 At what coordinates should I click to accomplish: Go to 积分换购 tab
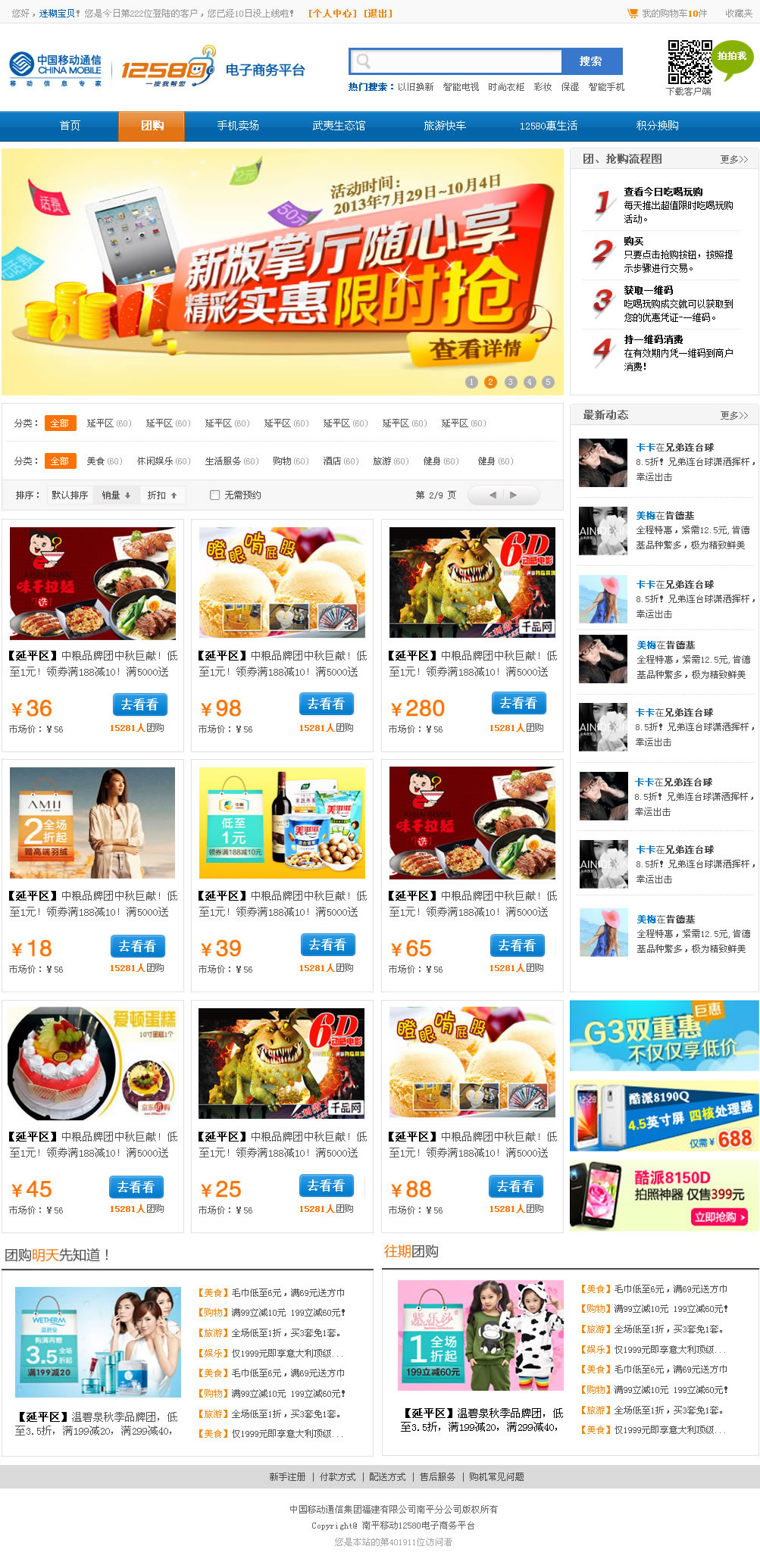pos(657,126)
